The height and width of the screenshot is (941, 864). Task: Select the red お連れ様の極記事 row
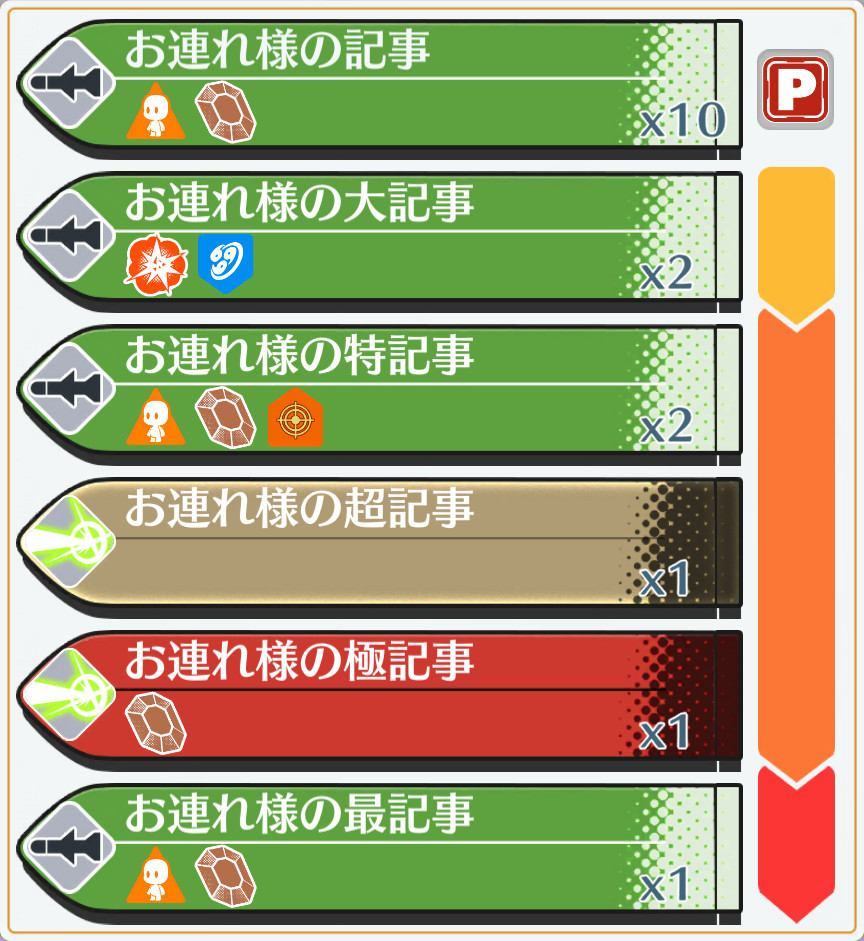[x=380, y=697]
